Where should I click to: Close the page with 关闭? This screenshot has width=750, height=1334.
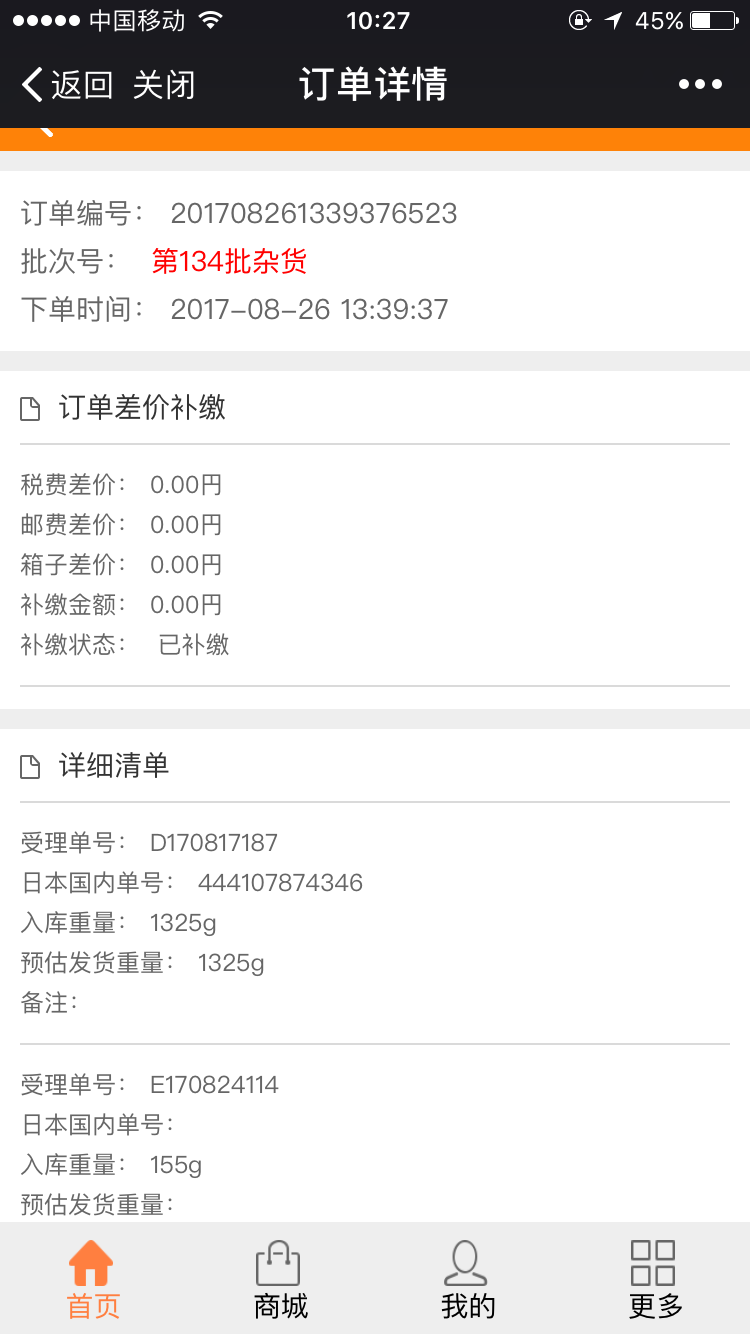[x=163, y=85]
